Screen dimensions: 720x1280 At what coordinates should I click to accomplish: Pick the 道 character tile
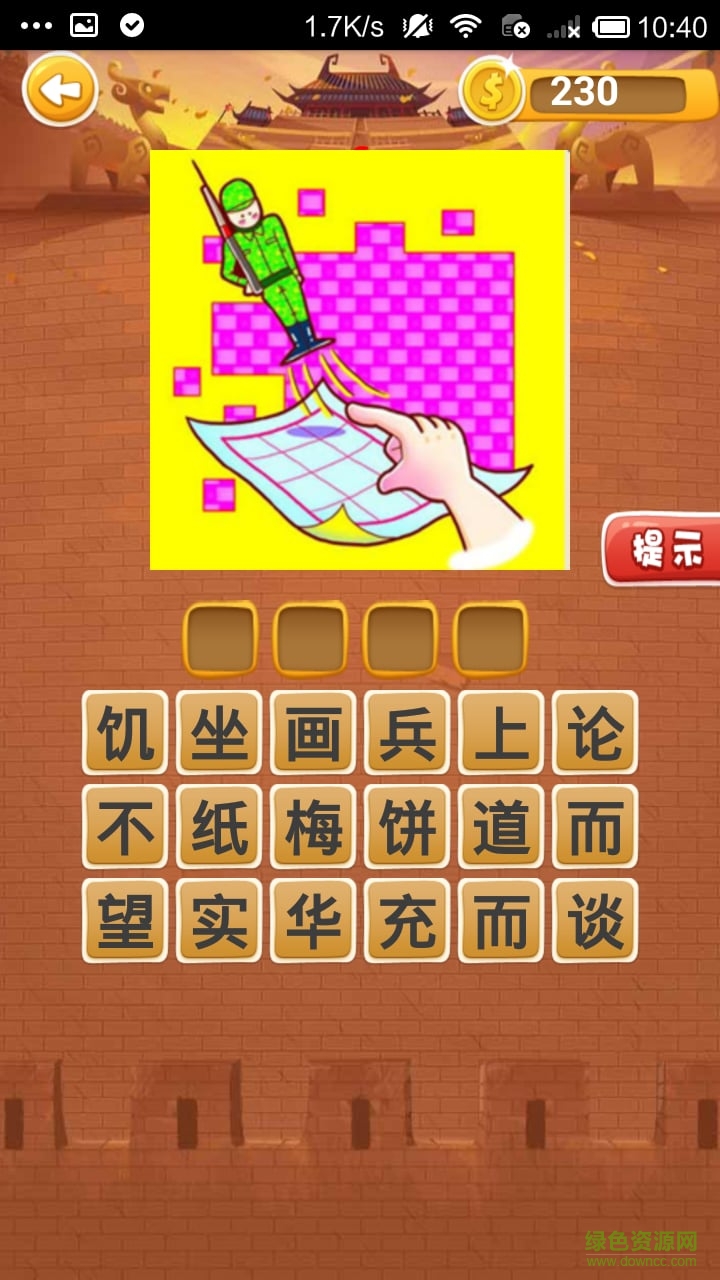(501, 826)
